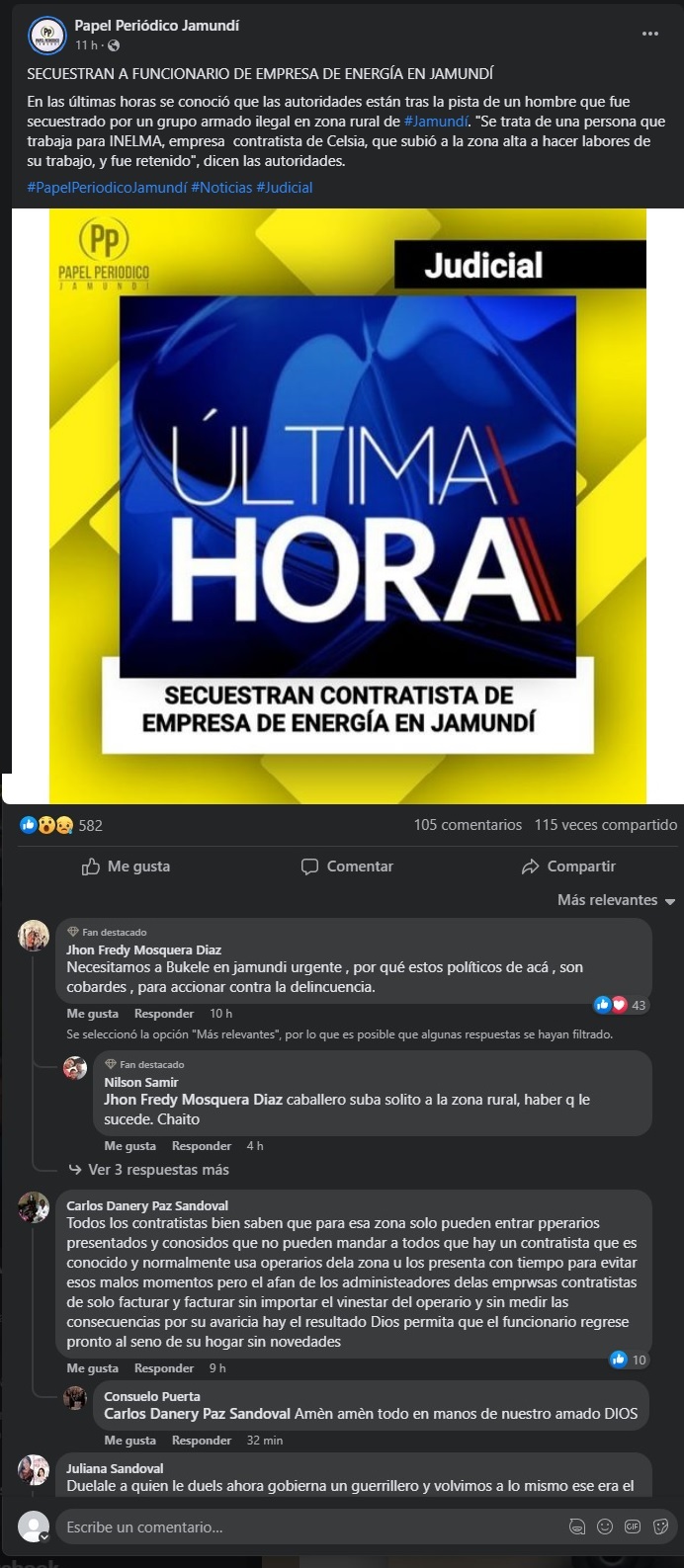Like the post with Me gusta
684x1568 pixels.
(x=126, y=867)
